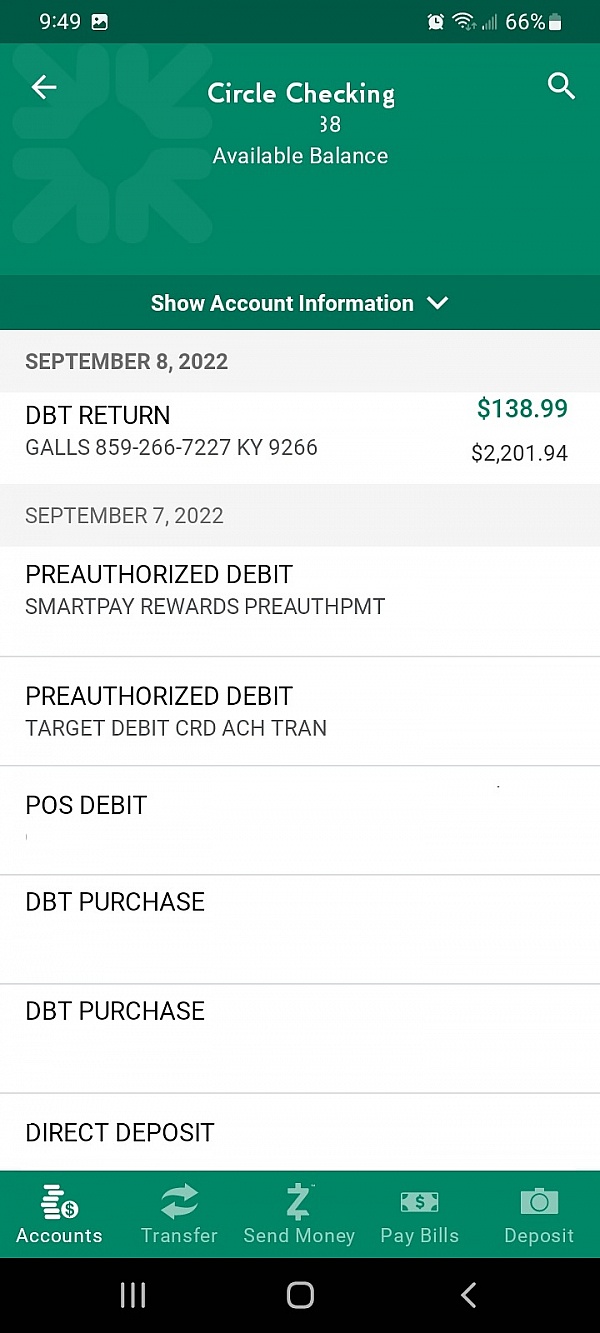This screenshot has width=600, height=1333.
Task: View the TARGET DEBIT CRD transaction
Action: [x=300, y=712]
